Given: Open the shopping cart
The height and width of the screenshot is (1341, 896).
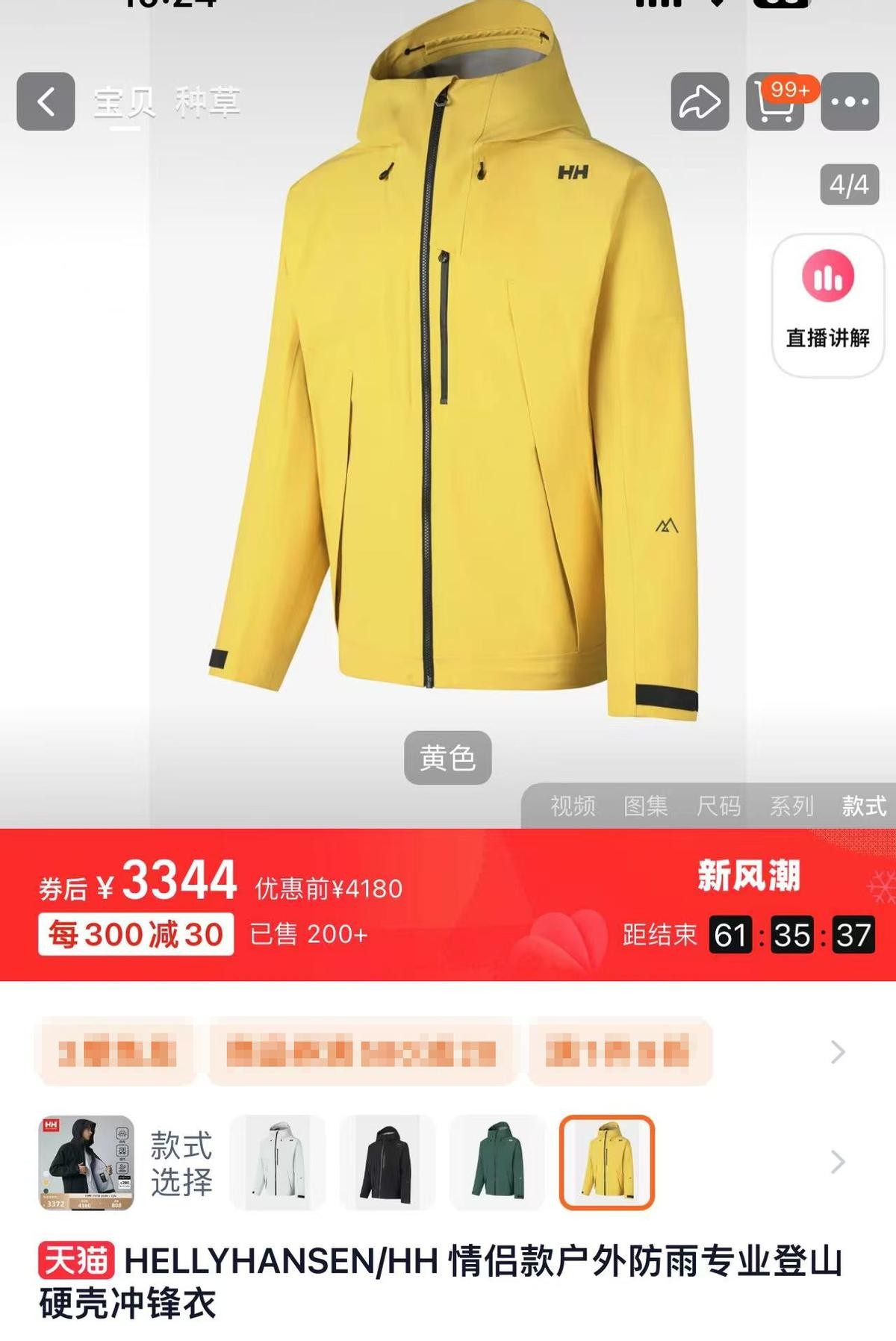Looking at the screenshot, I should click(x=774, y=103).
